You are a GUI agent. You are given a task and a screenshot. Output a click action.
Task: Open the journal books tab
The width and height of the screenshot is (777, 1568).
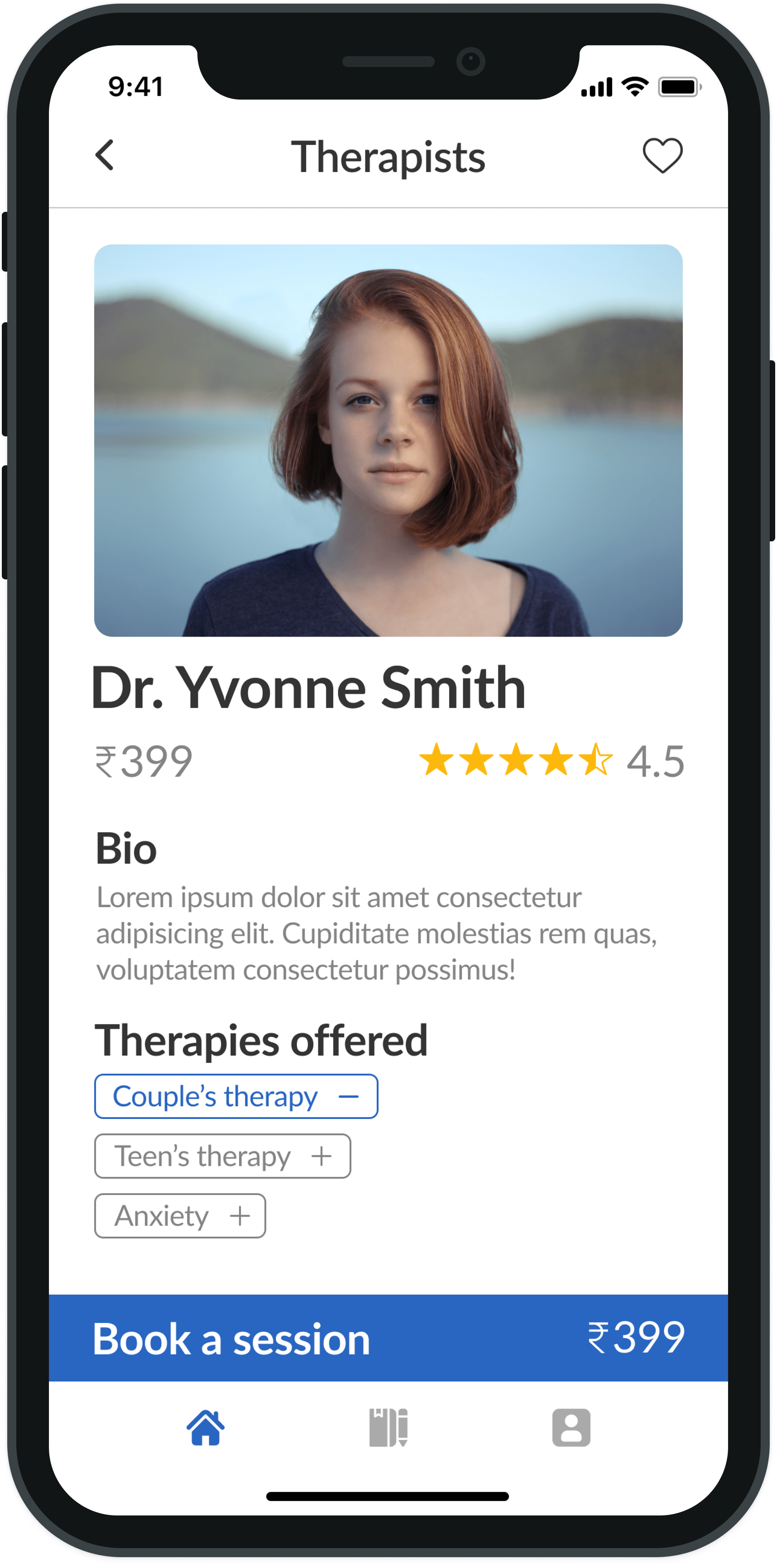click(388, 1427)
